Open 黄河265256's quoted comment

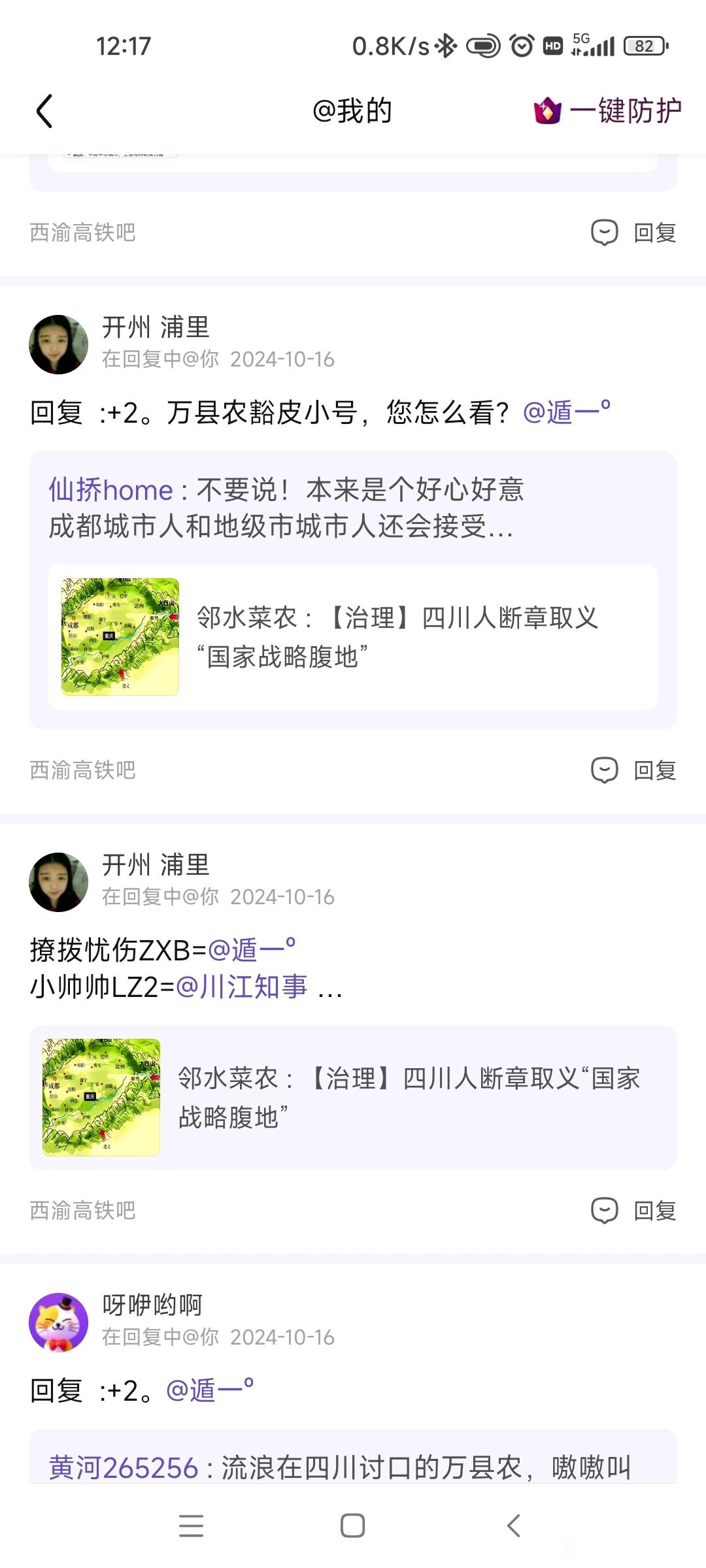(x=340, y=1467)
